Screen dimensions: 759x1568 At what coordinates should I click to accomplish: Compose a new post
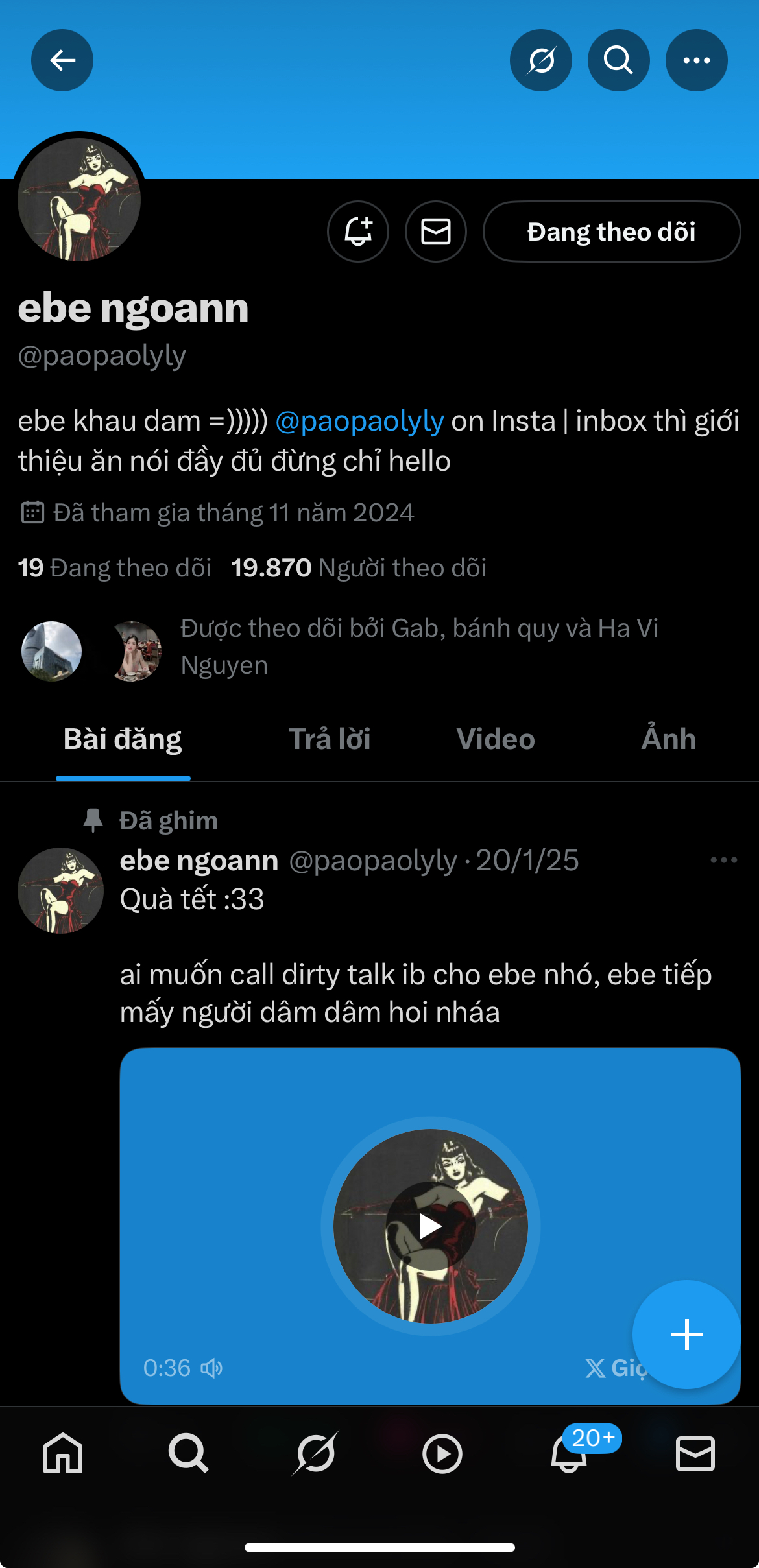[x=686, y=1335]
